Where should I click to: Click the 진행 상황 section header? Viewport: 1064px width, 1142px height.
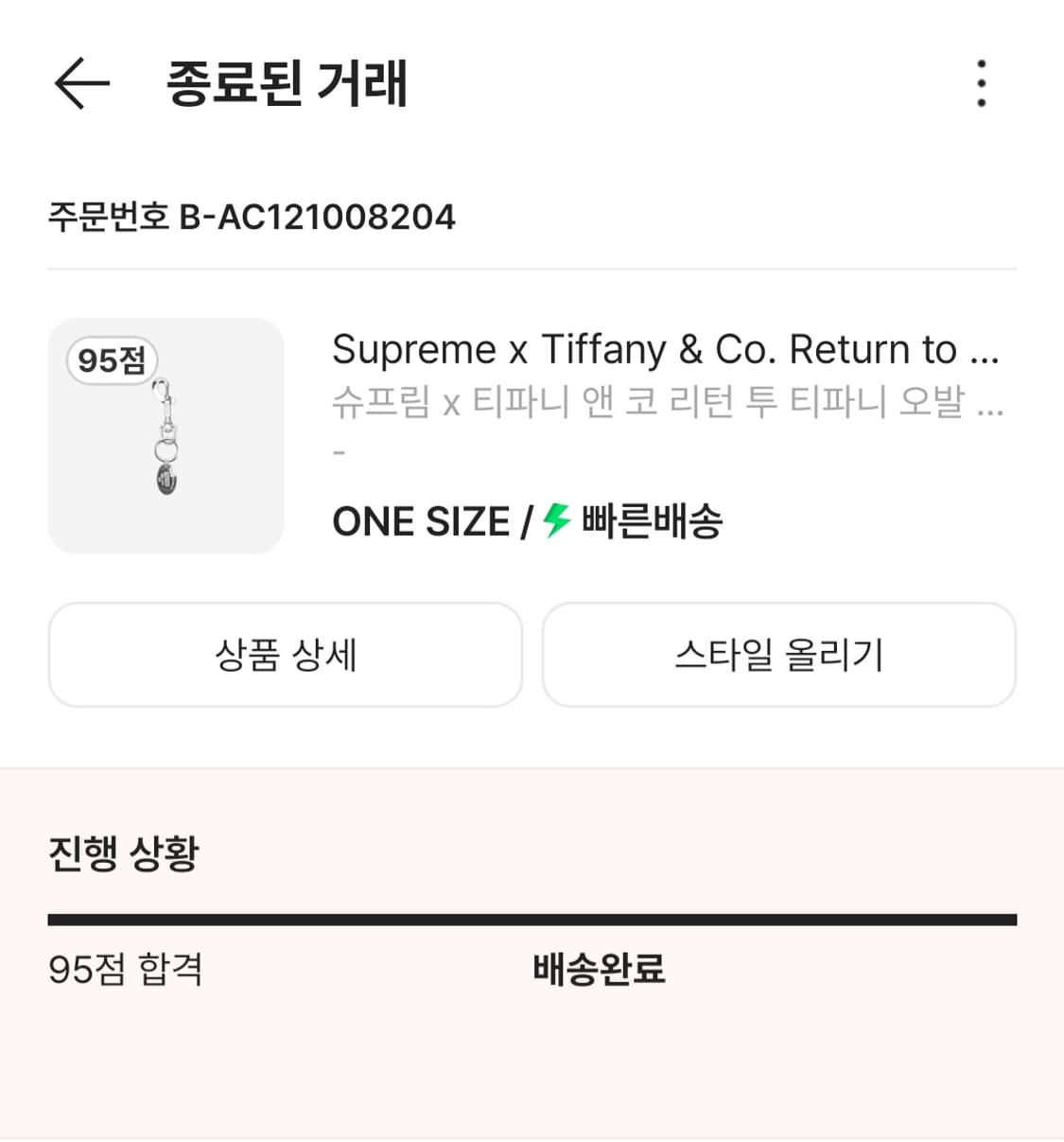coord(124,853)
